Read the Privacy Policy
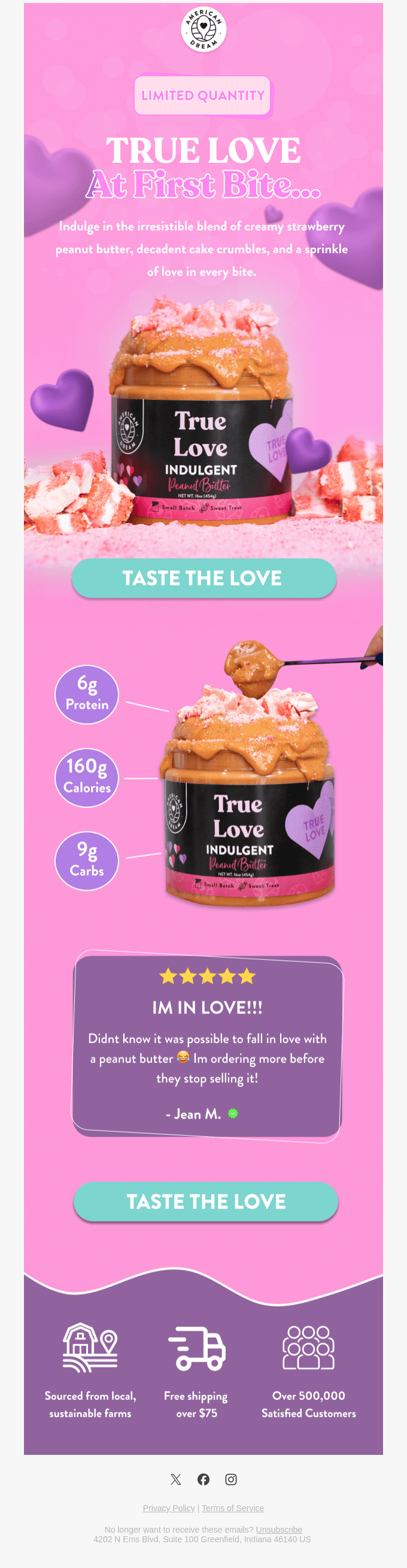The height and width of the screenshot is (1568, 407). pos(169,1507)
